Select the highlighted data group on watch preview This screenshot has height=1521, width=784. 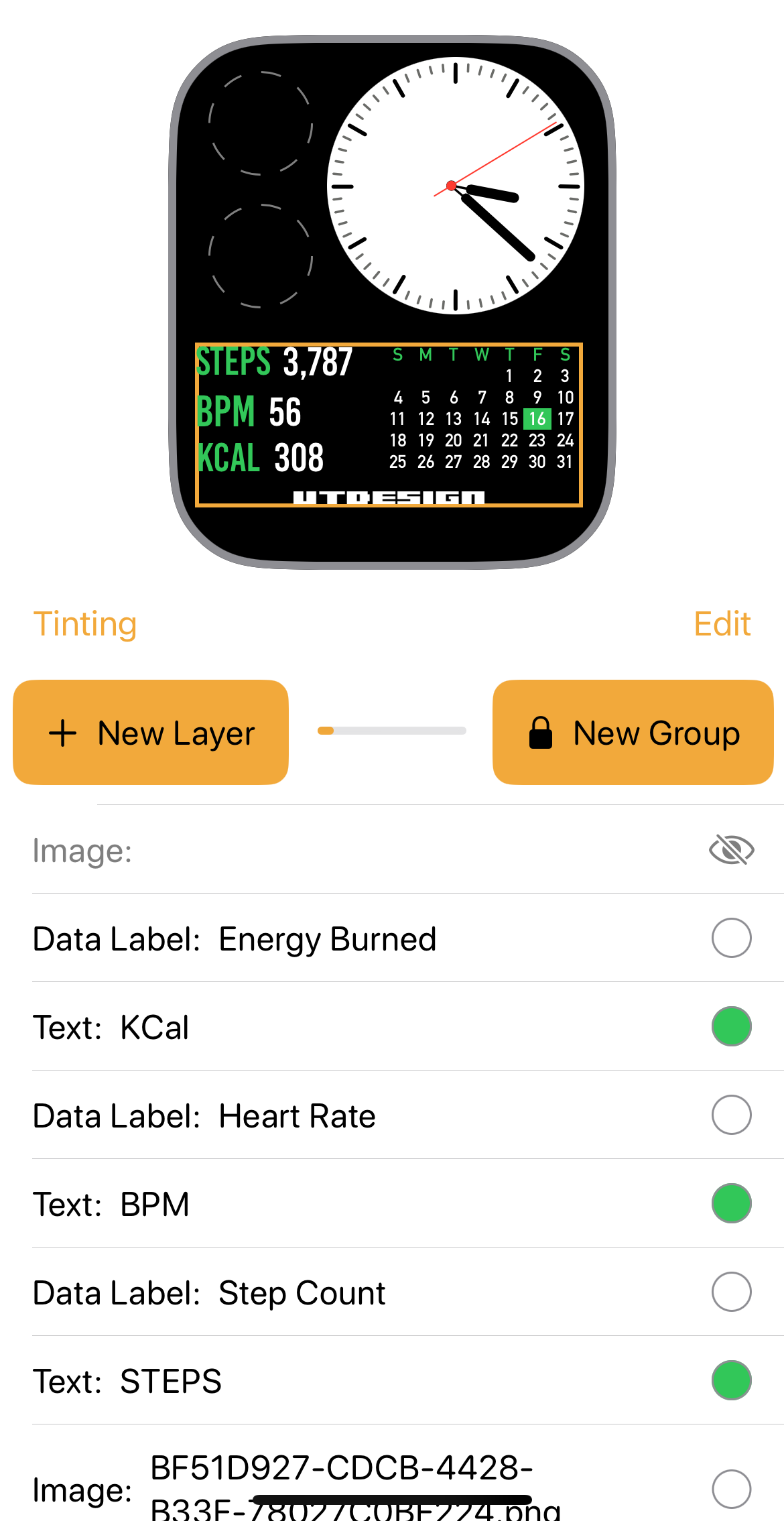pyautogui.click(x=389, y=425)
